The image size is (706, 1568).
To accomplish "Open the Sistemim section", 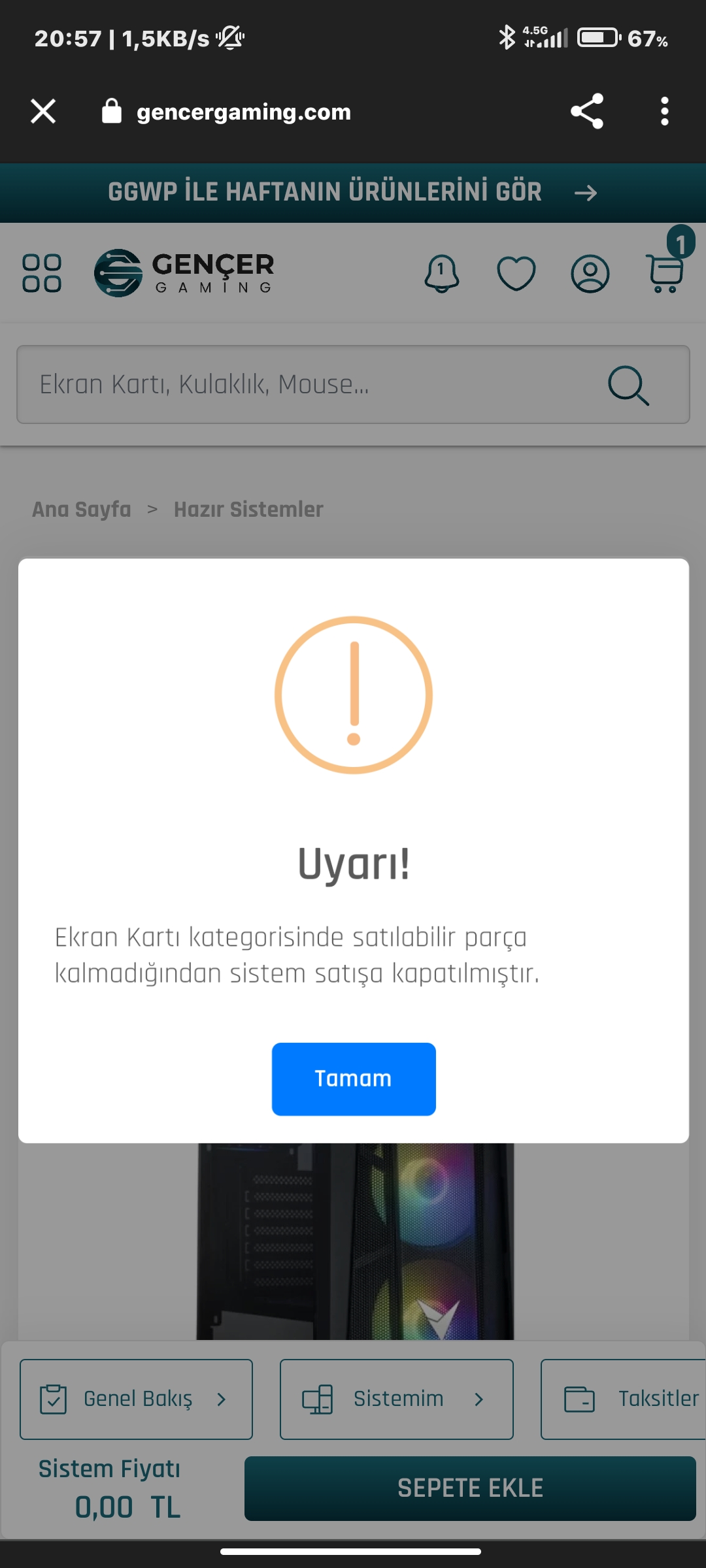I will (396, 1399).
